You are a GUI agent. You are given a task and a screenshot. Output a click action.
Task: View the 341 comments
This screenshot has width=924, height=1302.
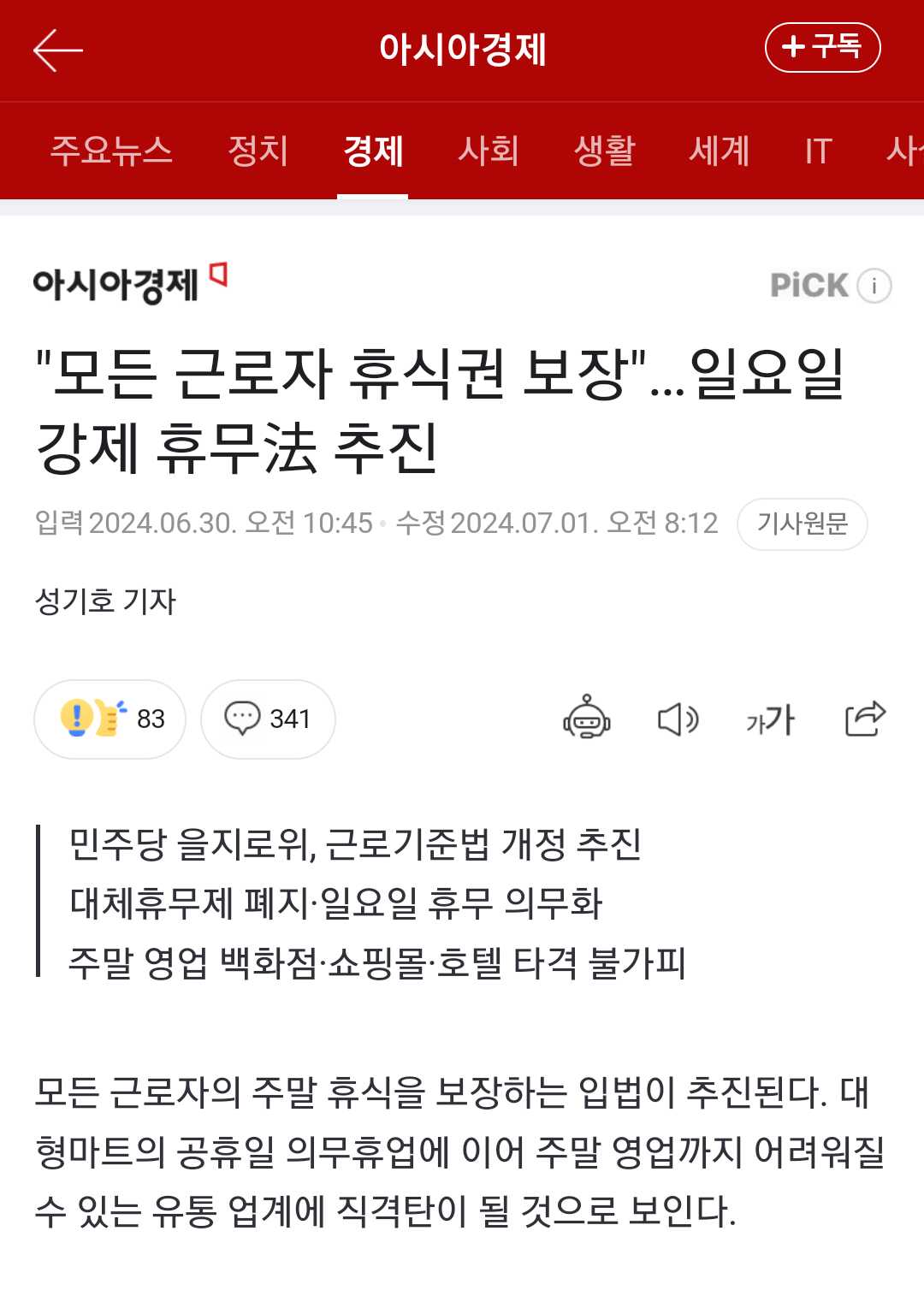pos(268,719)
